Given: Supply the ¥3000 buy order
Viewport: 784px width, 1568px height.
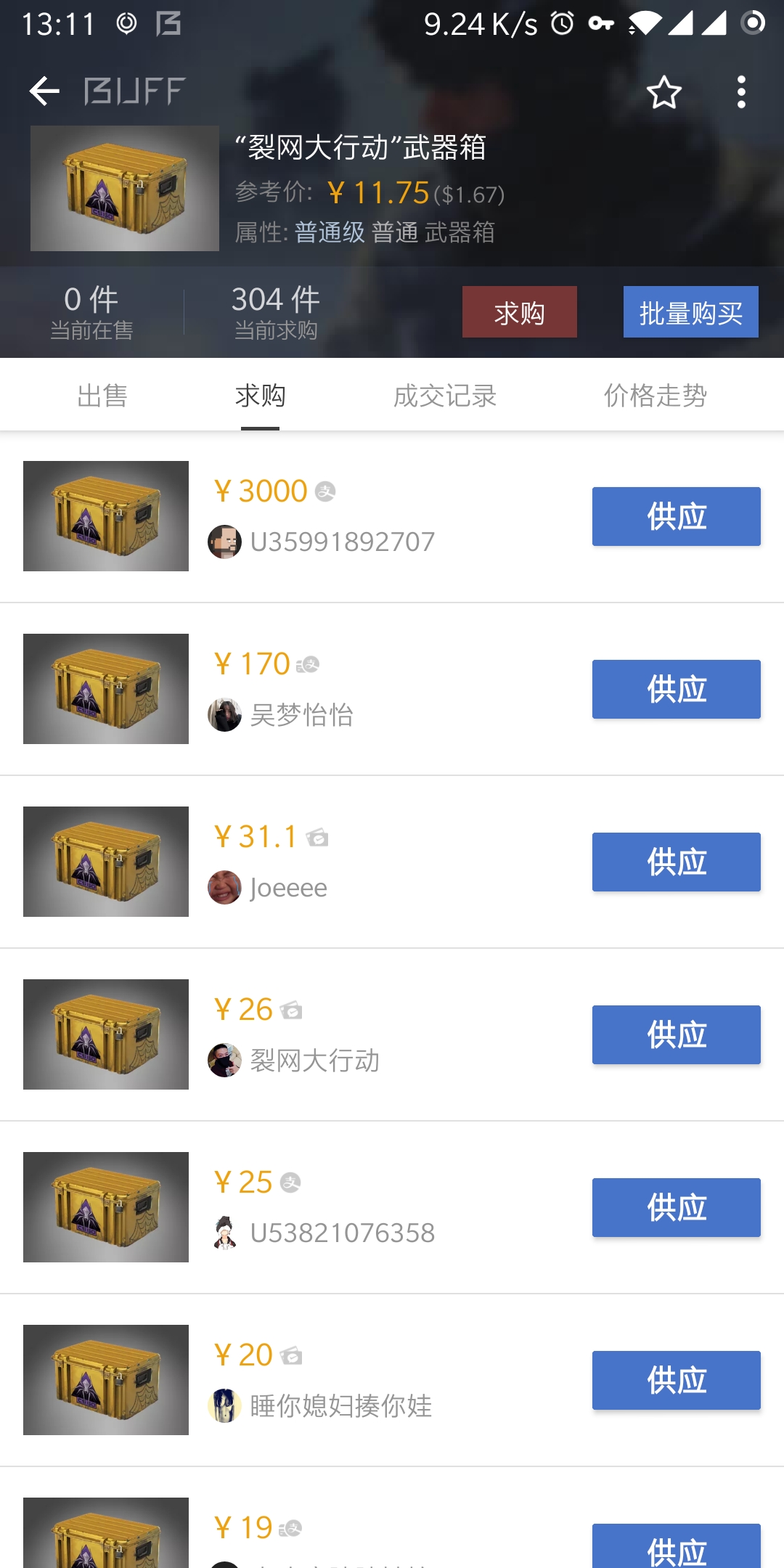Looking at the screenshot, I should click(x=675, y=516).
